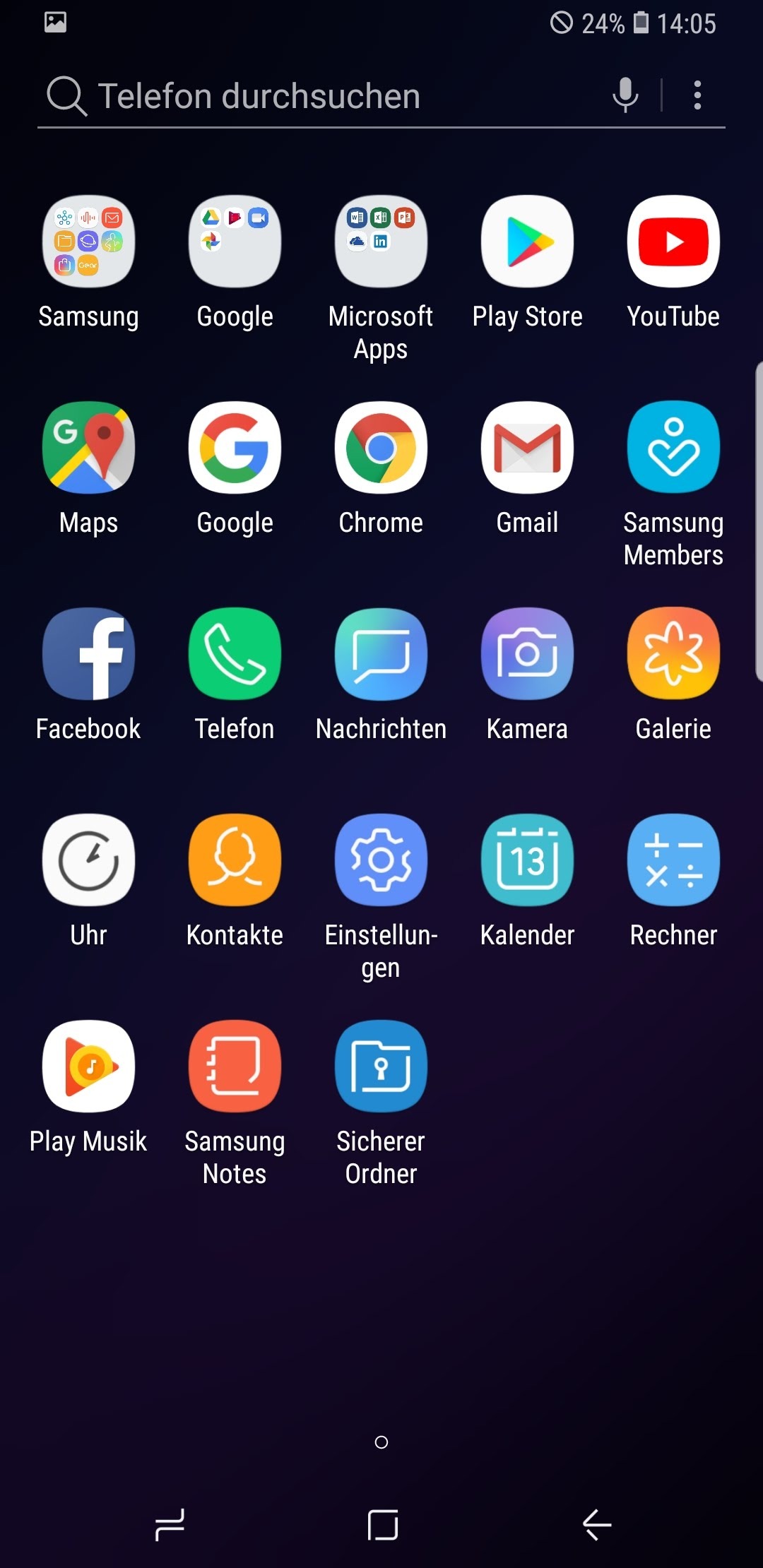Launch the Play Store app
763x1568 pixels.
[x=527, y=242]
